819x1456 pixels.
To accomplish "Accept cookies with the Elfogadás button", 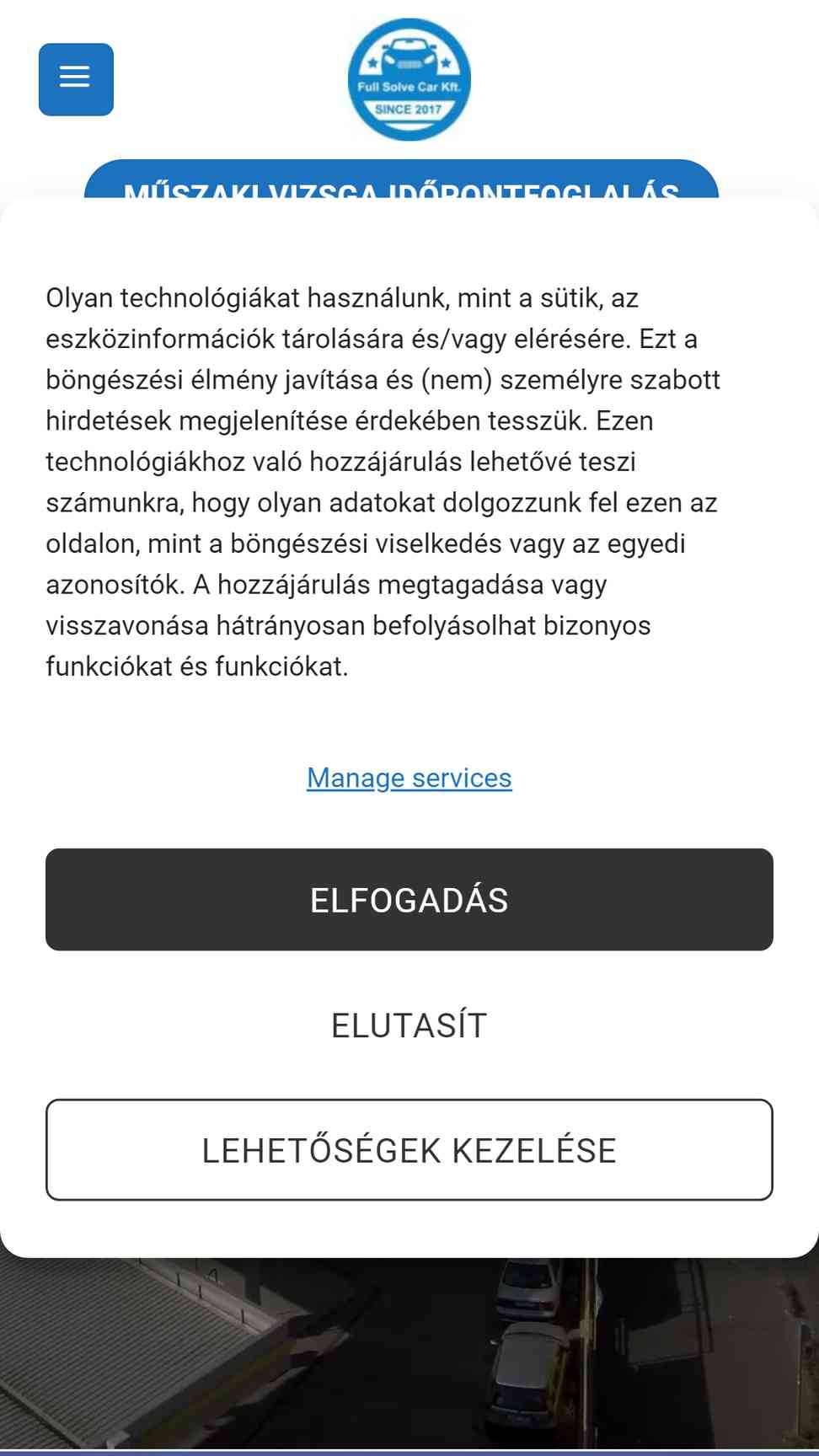I will pyautogui.click(x=409, y=900).
